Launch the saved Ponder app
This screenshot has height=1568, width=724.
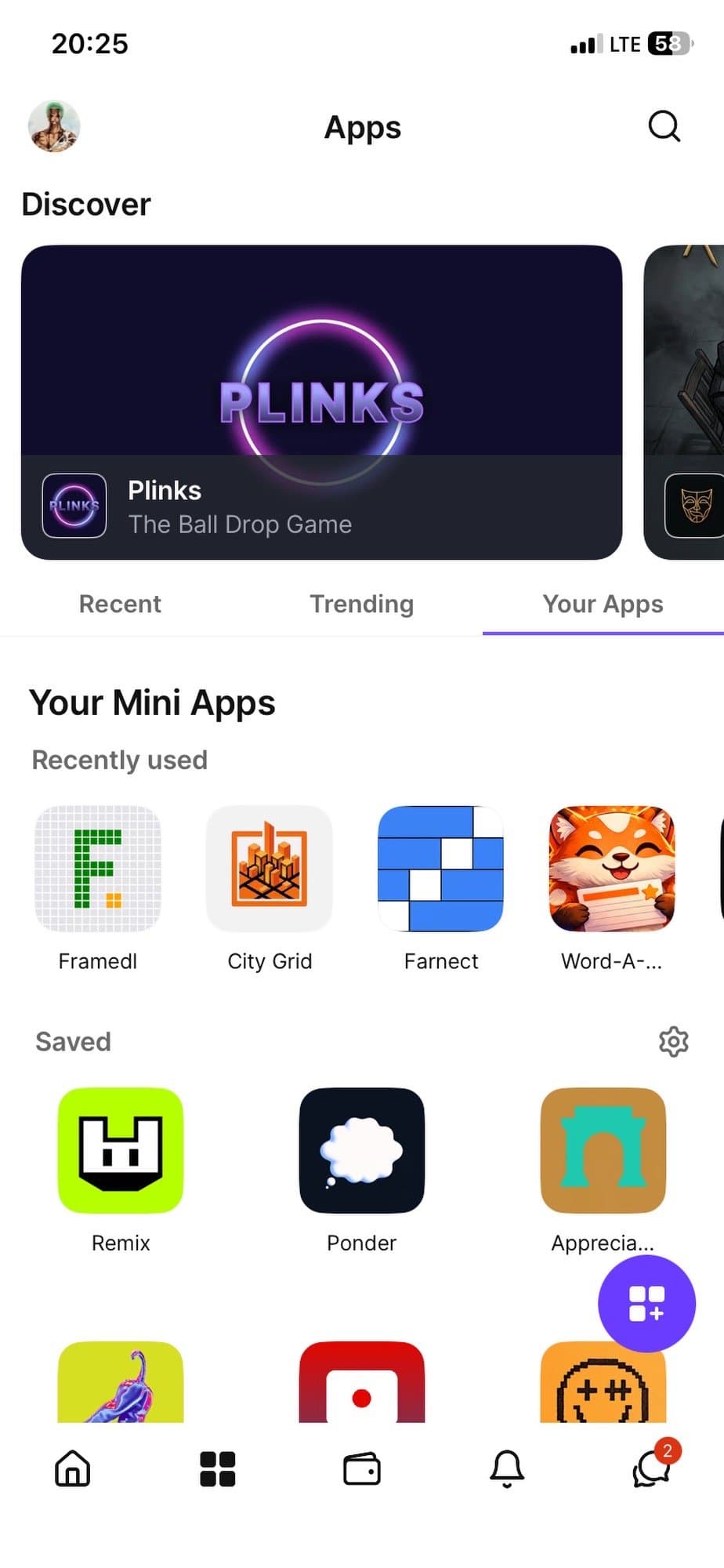(x=361, y=1150)
